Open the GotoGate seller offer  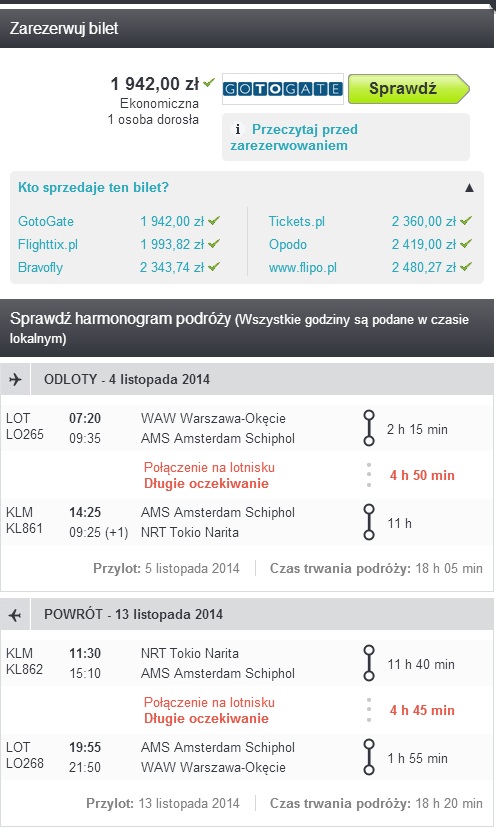(46, 221)
